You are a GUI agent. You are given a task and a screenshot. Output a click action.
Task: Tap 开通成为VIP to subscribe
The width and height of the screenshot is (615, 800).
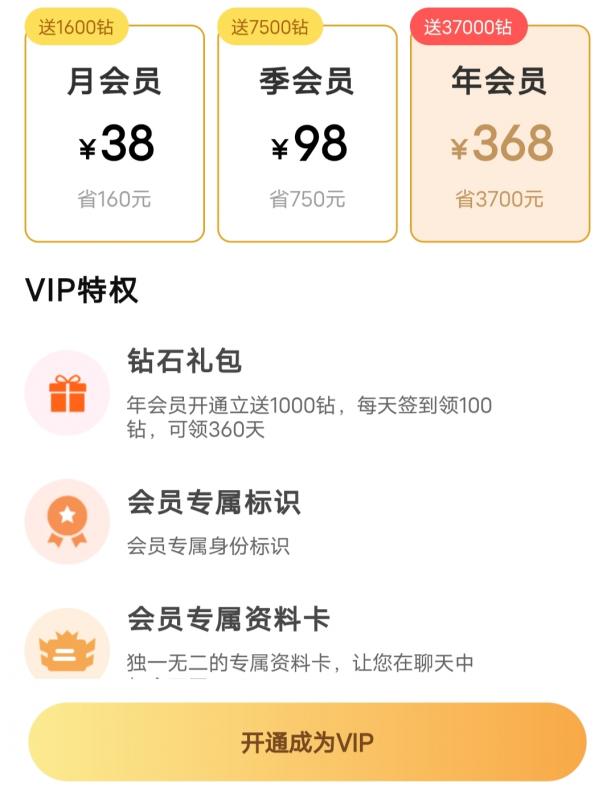(307, 742)
